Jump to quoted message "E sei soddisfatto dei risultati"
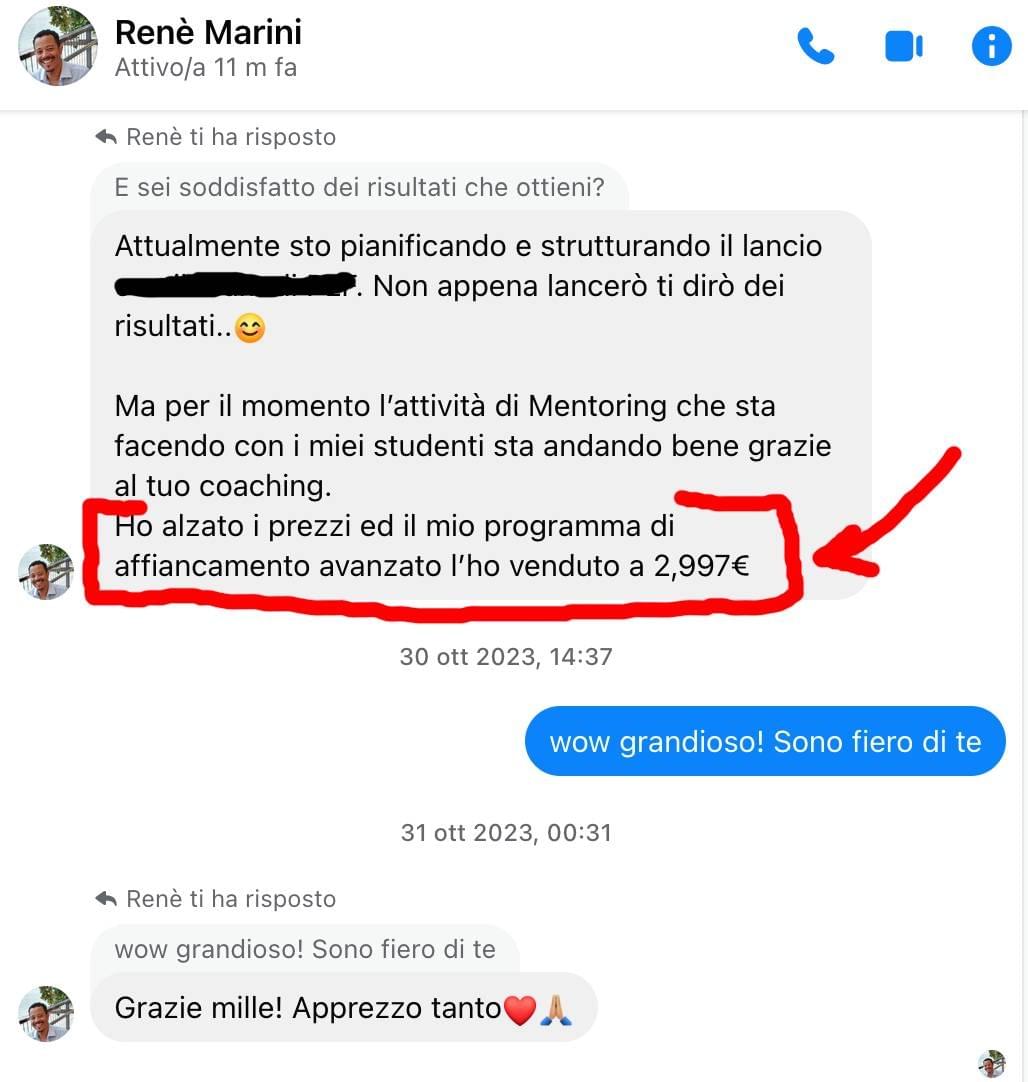Screen dimensions: 1028x1082 (360, 187)
